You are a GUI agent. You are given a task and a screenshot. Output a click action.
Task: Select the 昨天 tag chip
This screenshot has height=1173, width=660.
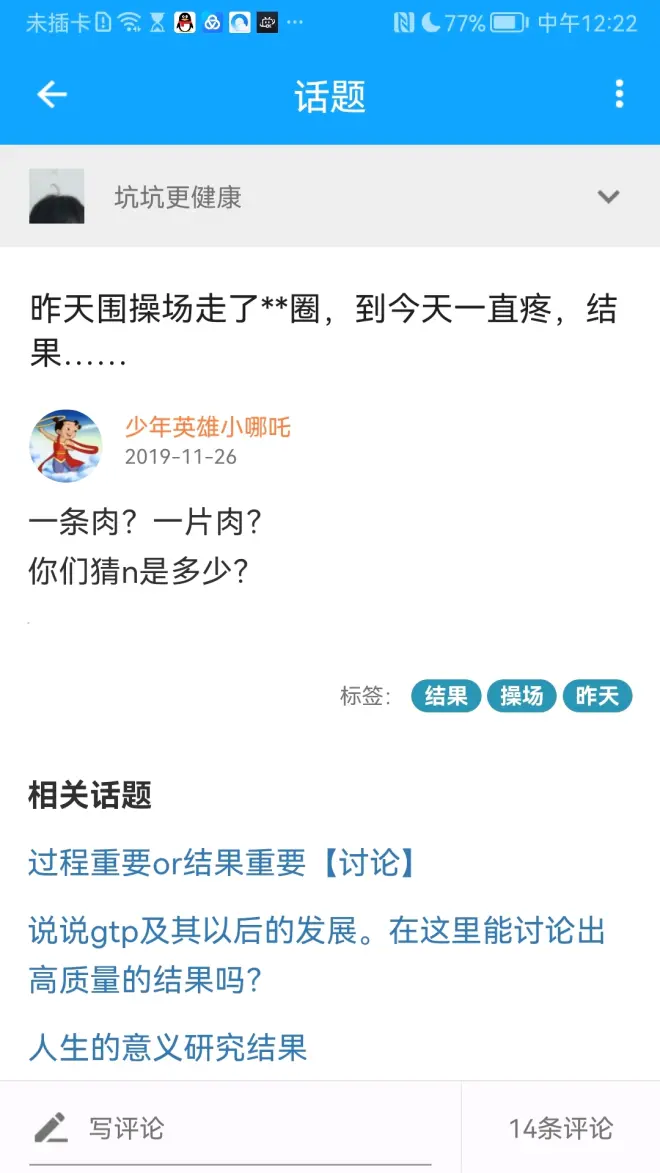[x=597, y=696]
